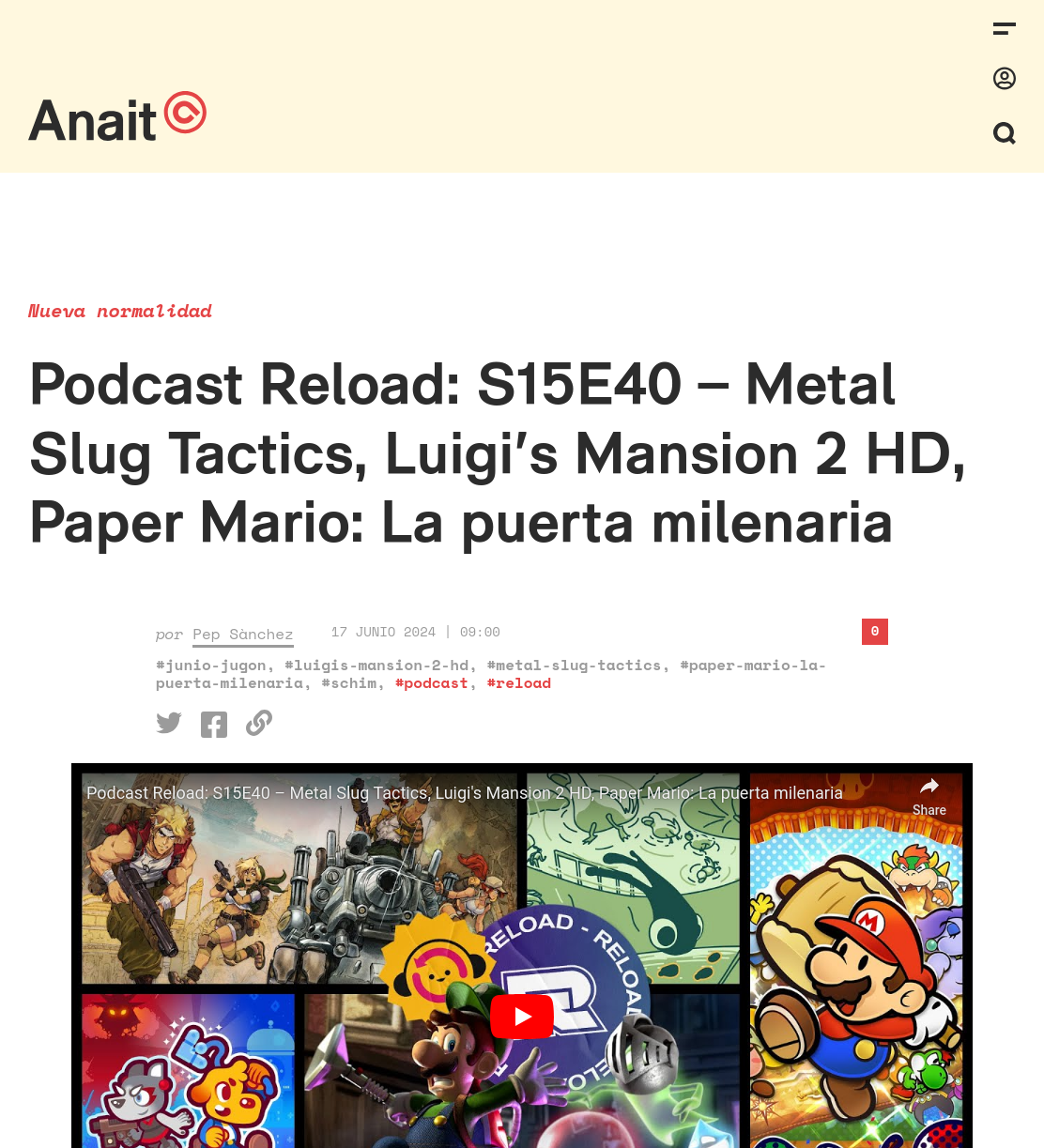Open the comment count badge

coord(875,632)
